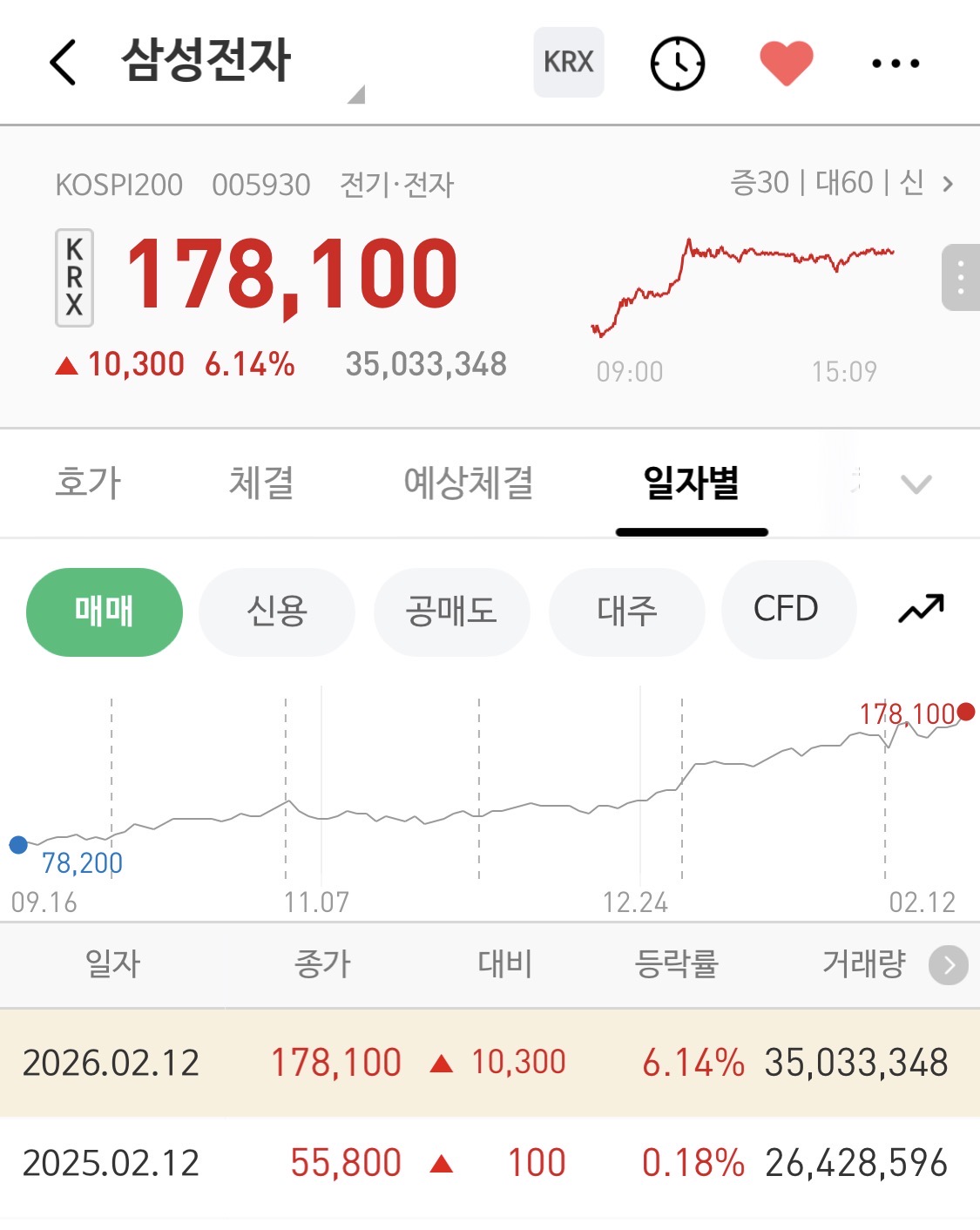This screenshot has height=1230, width=980.
Task: Tap the heart to favorite 삼성전자
Action: click(x=785, y=63)
